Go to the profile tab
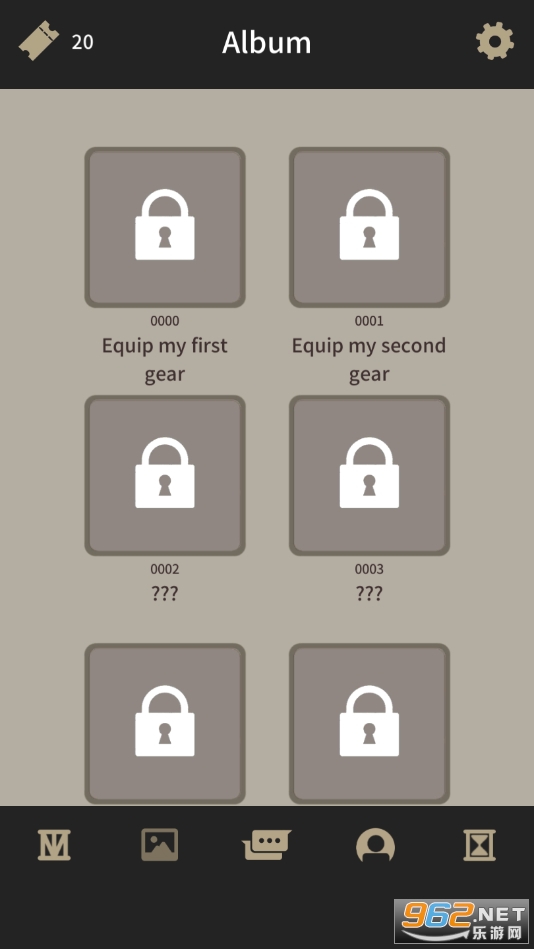Image resolution: width=534 pixels, height=949 pixels. [375, 845]
